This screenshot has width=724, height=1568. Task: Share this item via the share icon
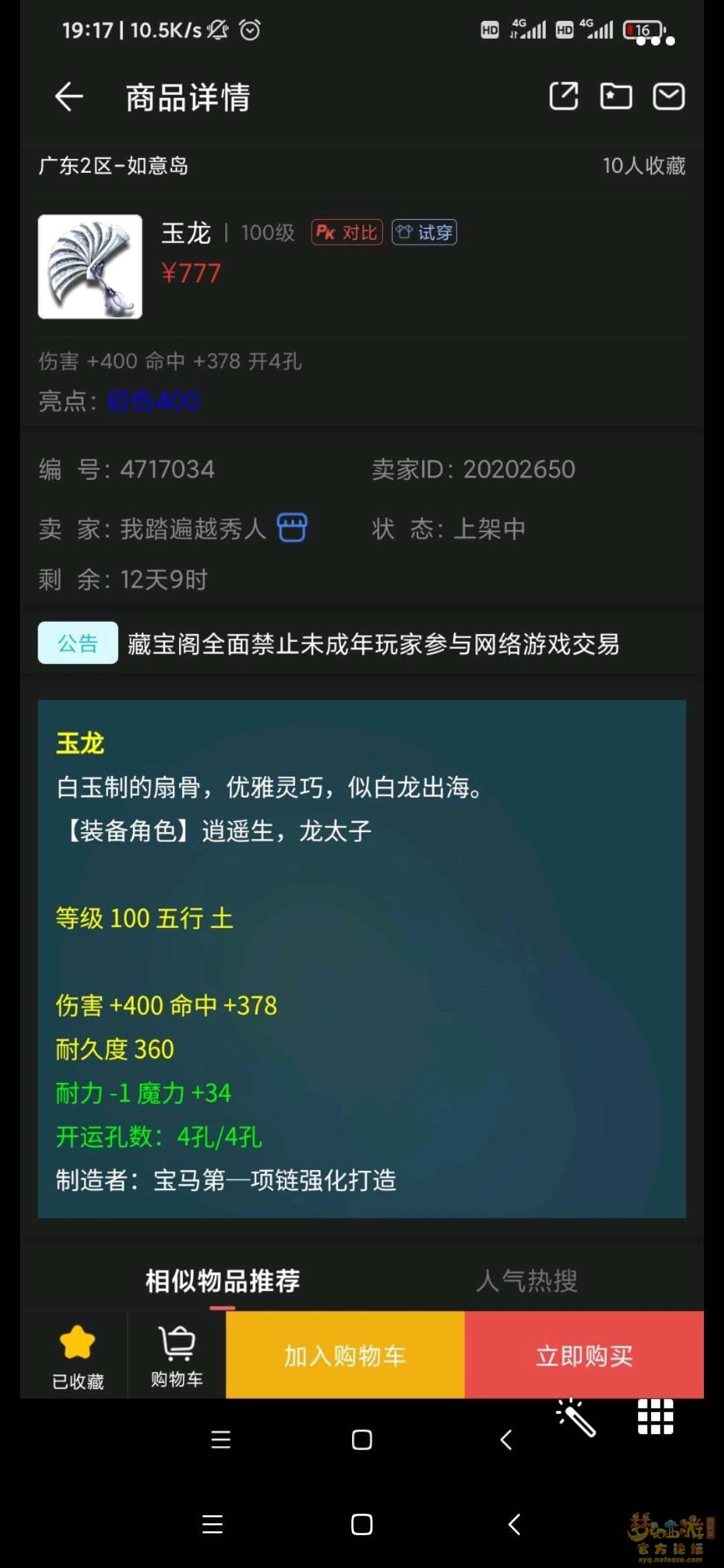point(563,96)
